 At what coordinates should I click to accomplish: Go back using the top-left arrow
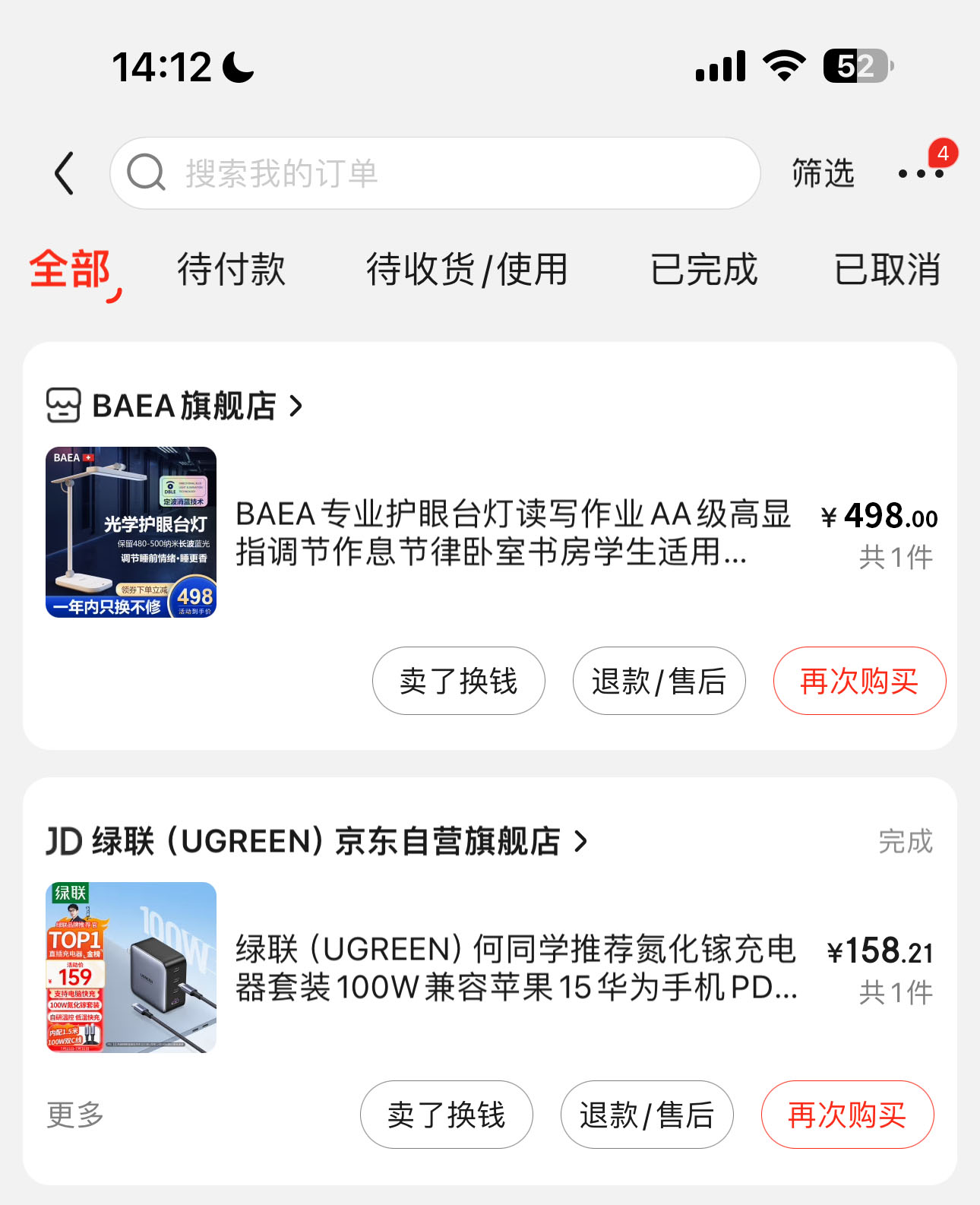point(65,173)
